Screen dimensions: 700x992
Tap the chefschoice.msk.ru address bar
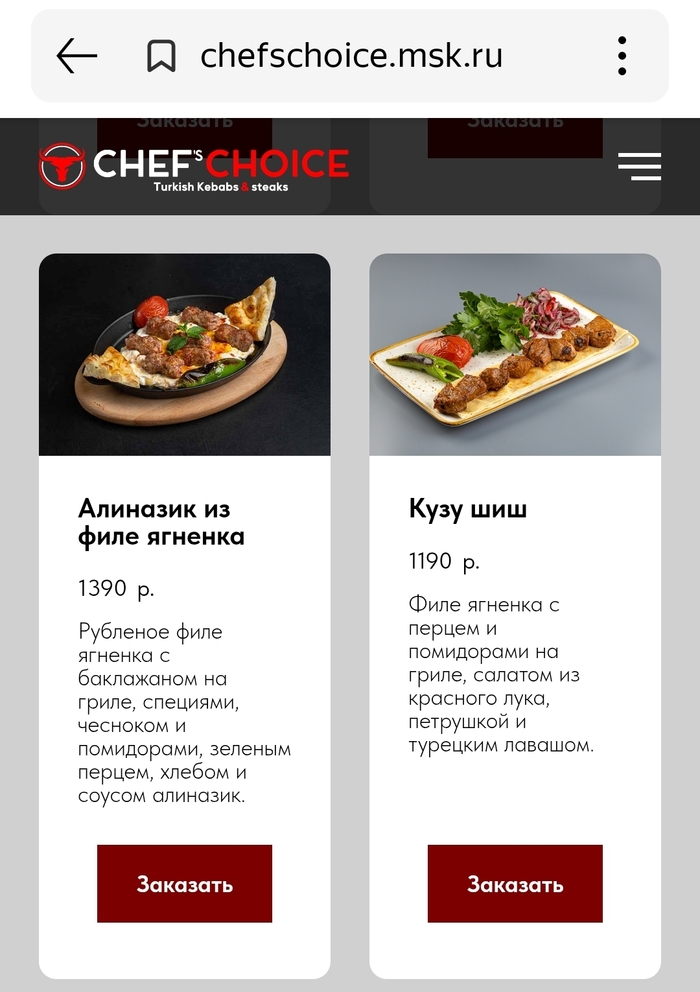[x=351, y=56]
